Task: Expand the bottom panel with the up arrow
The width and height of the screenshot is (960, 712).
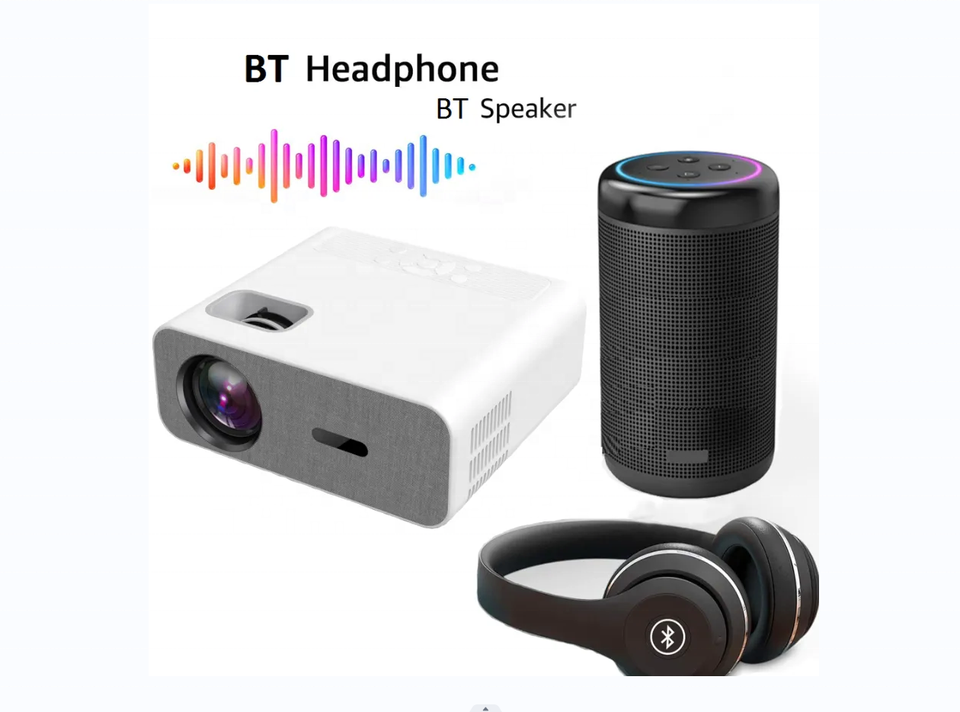Action: click(486, 708)
